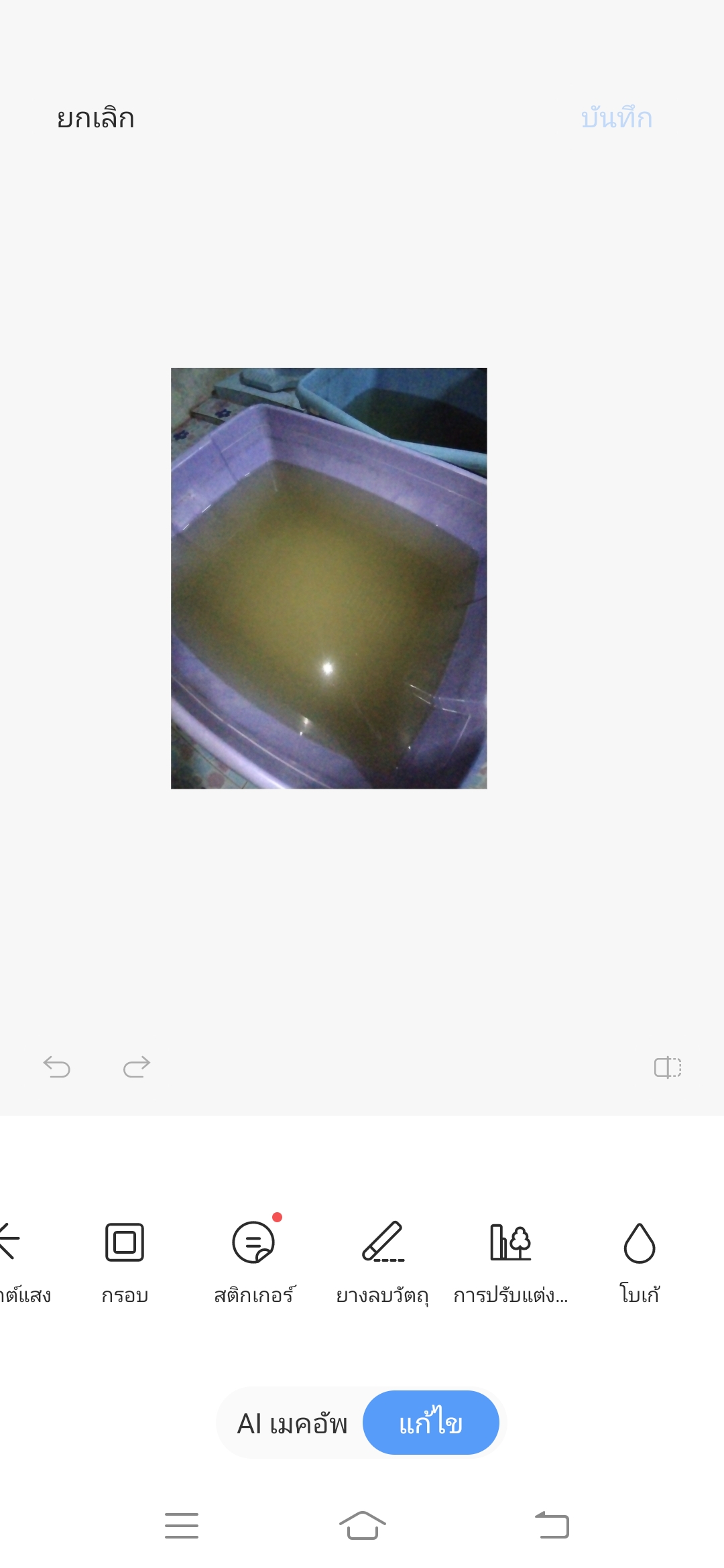Select the ยางลบวัตถุ object eraser
Screen dimensions: 724x1568
coord(383,1261)
